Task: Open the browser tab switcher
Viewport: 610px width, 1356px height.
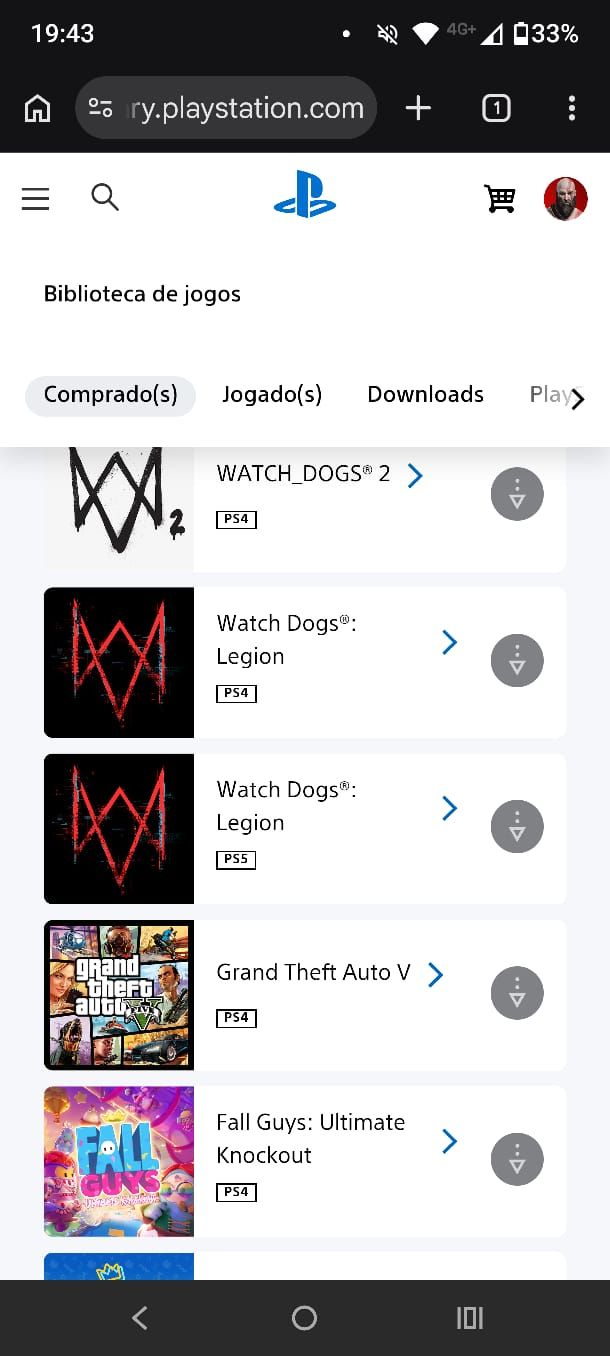Action: pos(496,108)
